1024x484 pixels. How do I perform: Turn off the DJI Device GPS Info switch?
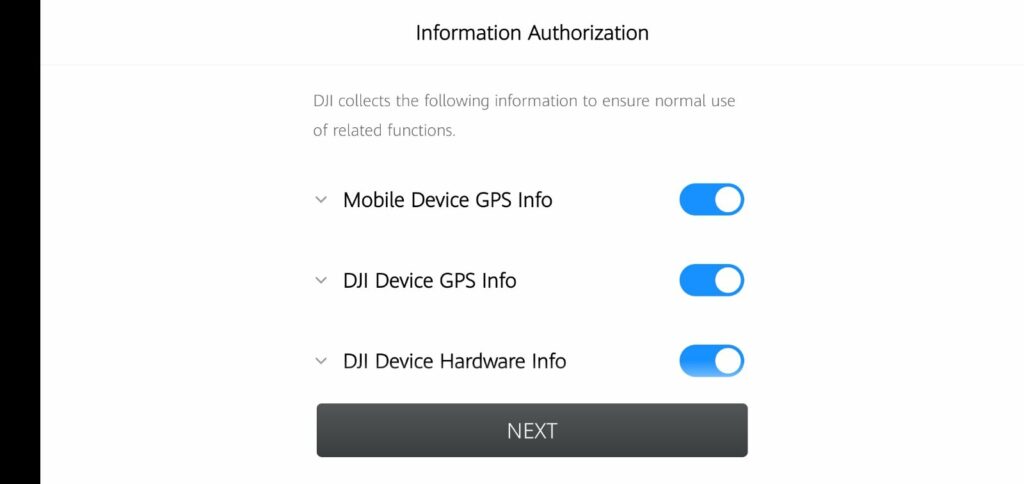pos(711,280)
